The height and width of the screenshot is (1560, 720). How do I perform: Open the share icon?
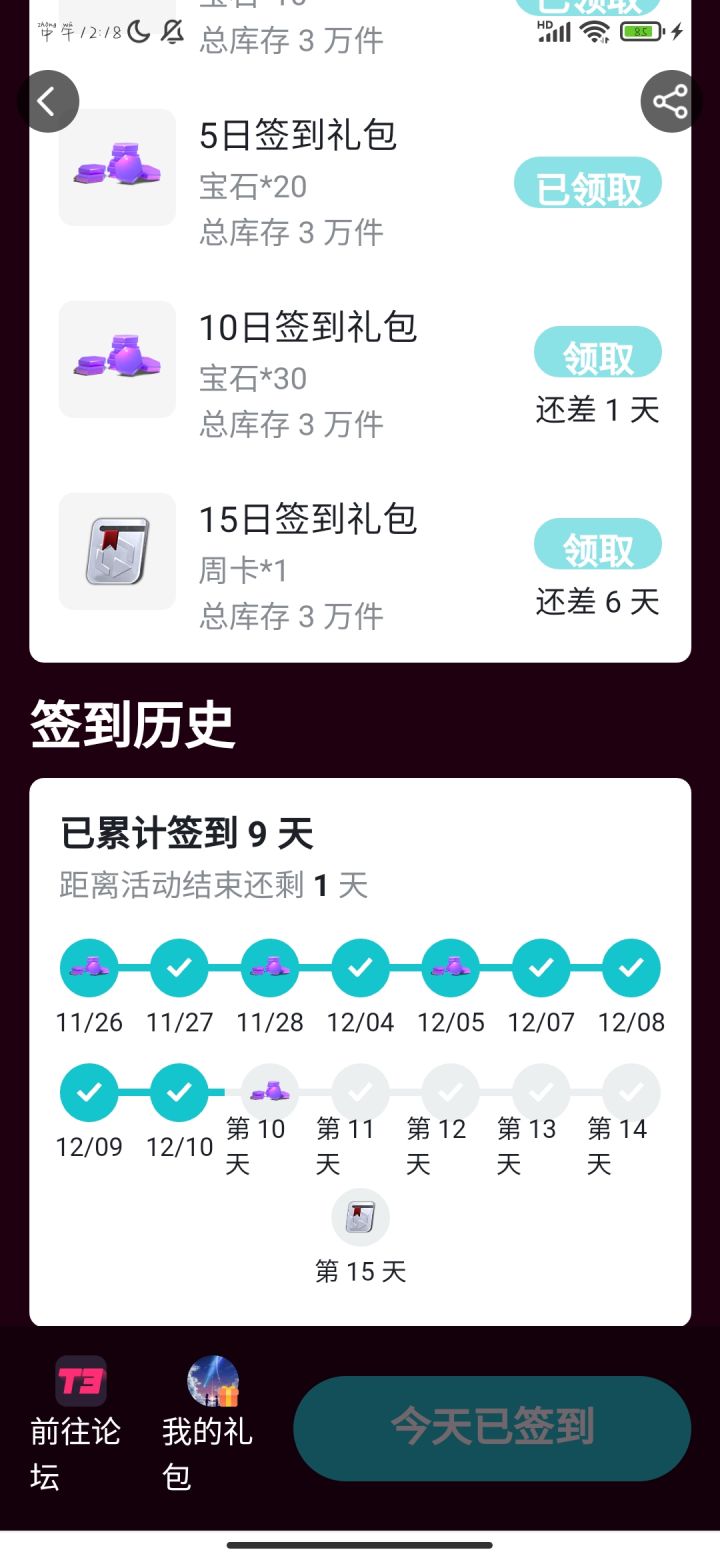tap(671, 101)
